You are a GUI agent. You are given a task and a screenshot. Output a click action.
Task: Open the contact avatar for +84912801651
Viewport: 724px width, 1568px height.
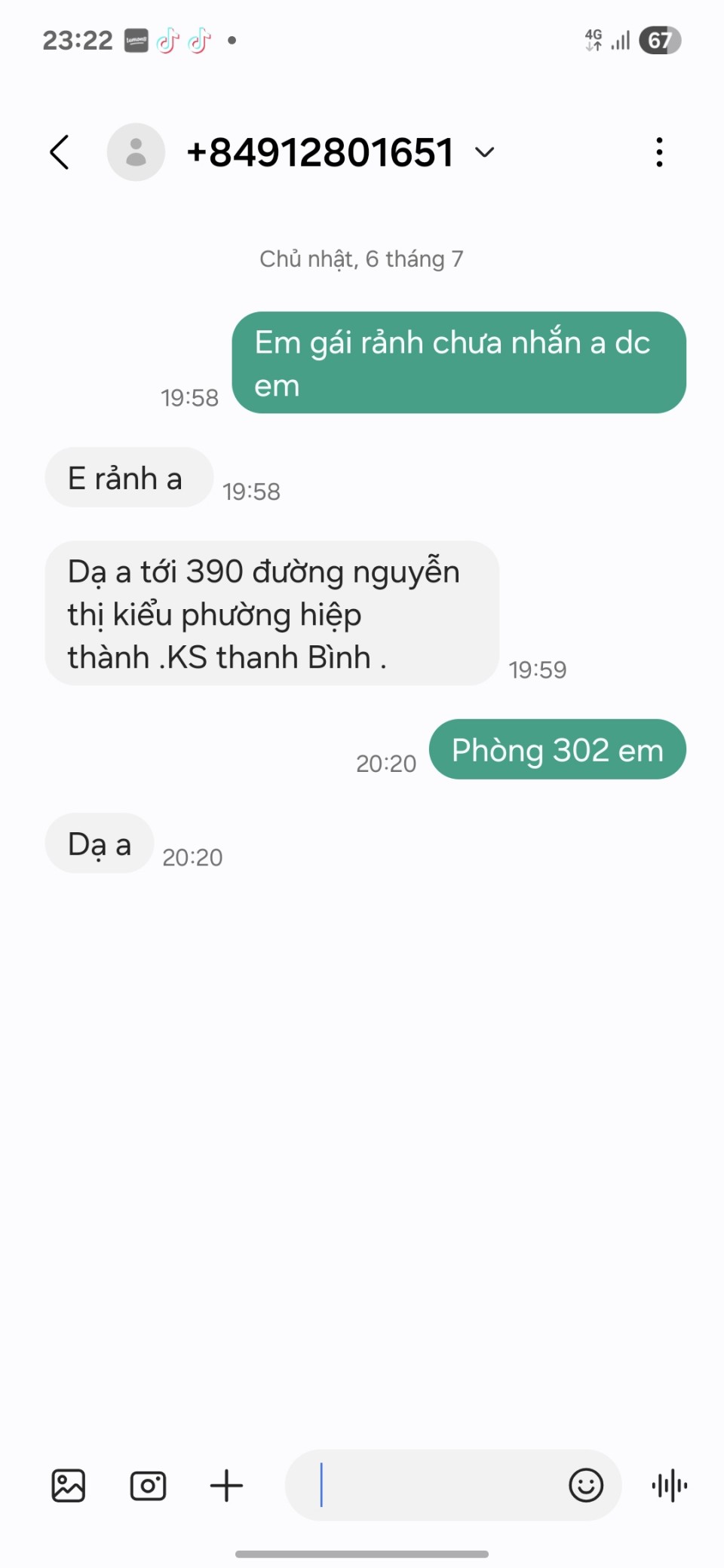click(x=136, y=152)
